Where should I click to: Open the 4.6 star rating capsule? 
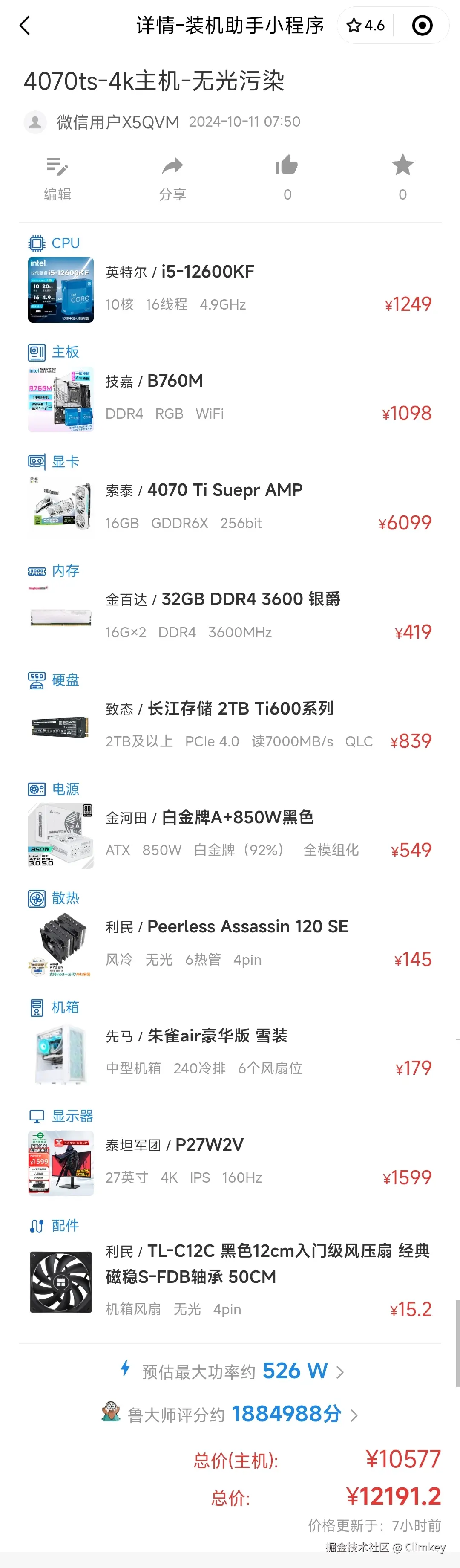[366, 26]
